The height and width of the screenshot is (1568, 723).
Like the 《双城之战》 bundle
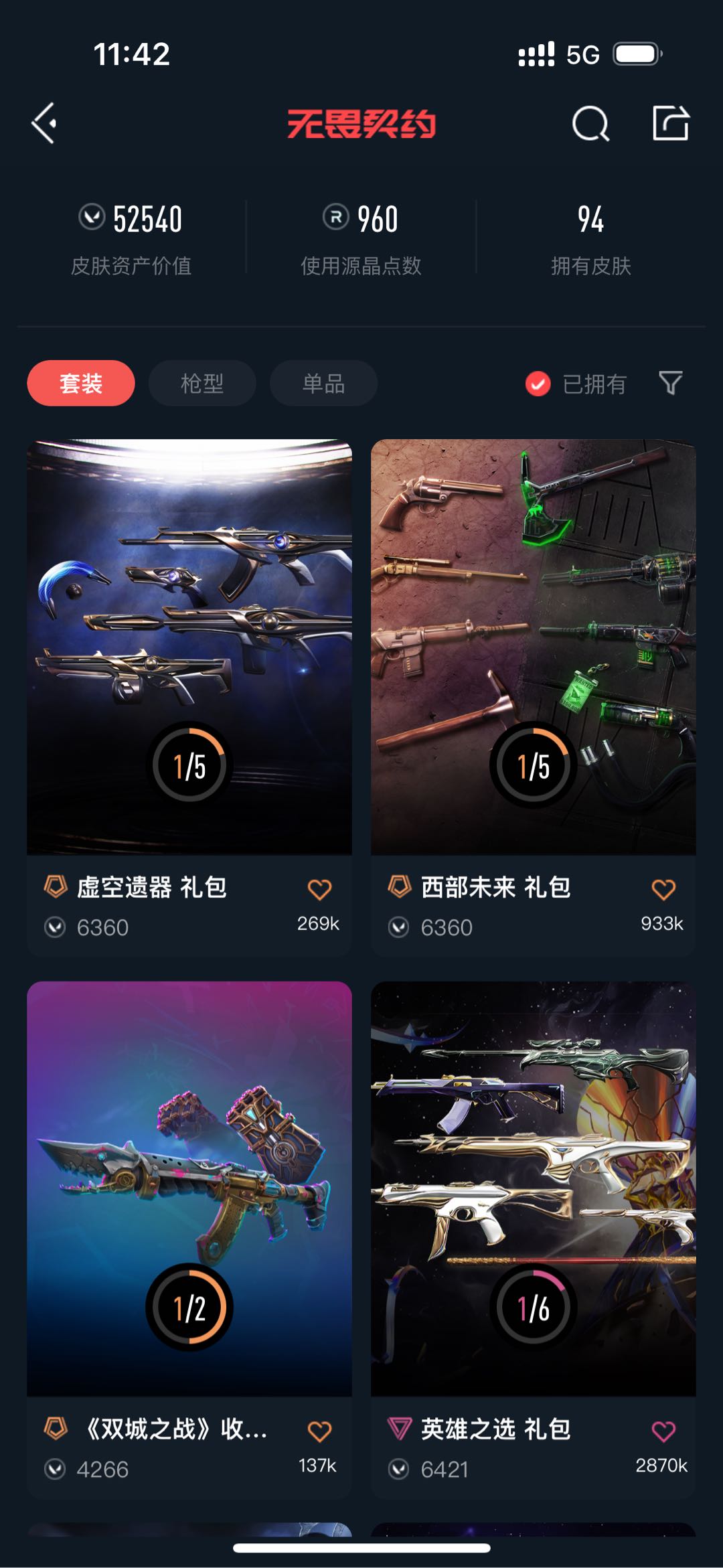coord(319,1431)
